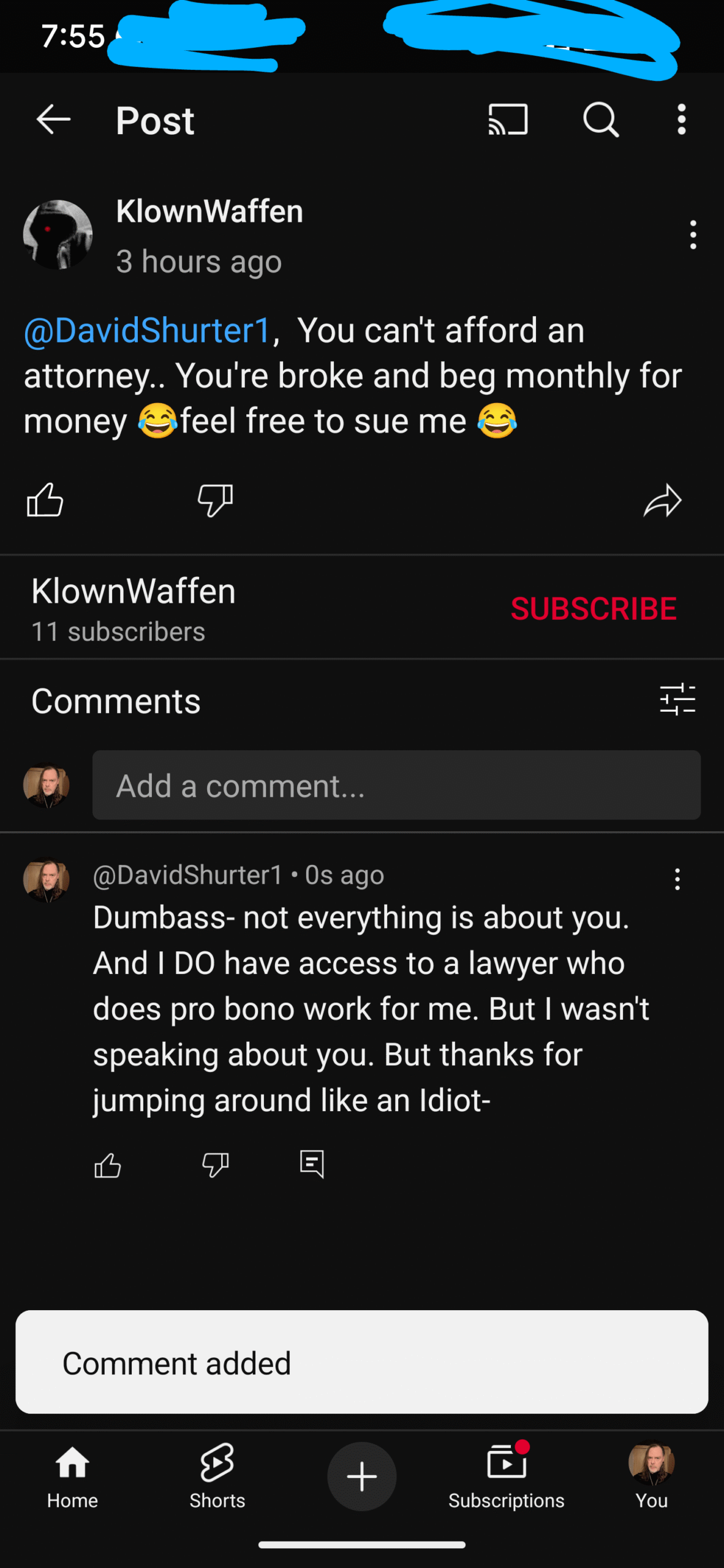Screen dimensions: 724x1568
Task: Dislike KlownWaffen's post
Action: 216,500
